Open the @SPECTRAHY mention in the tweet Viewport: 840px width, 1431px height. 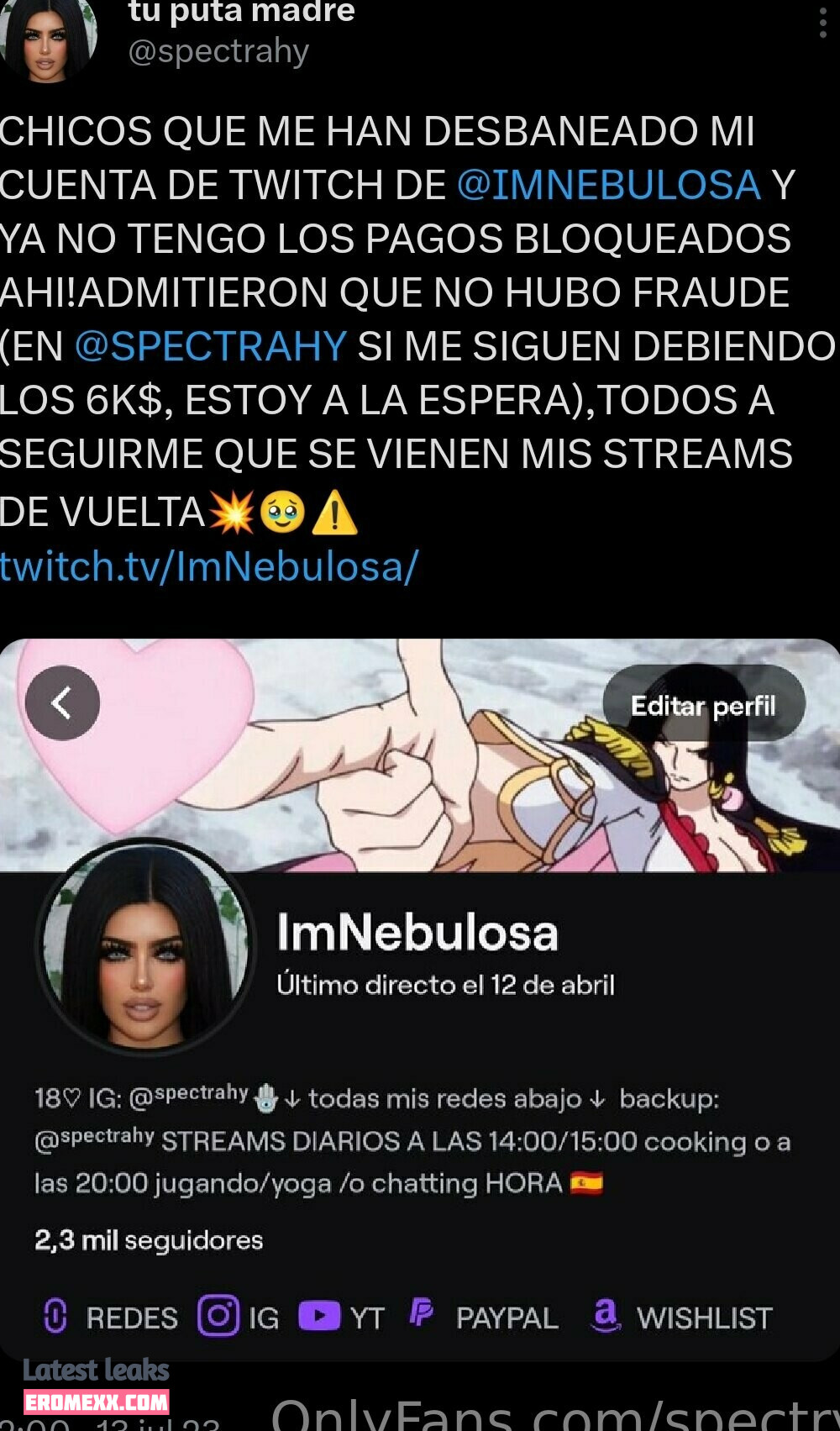(x=211, y=346)
